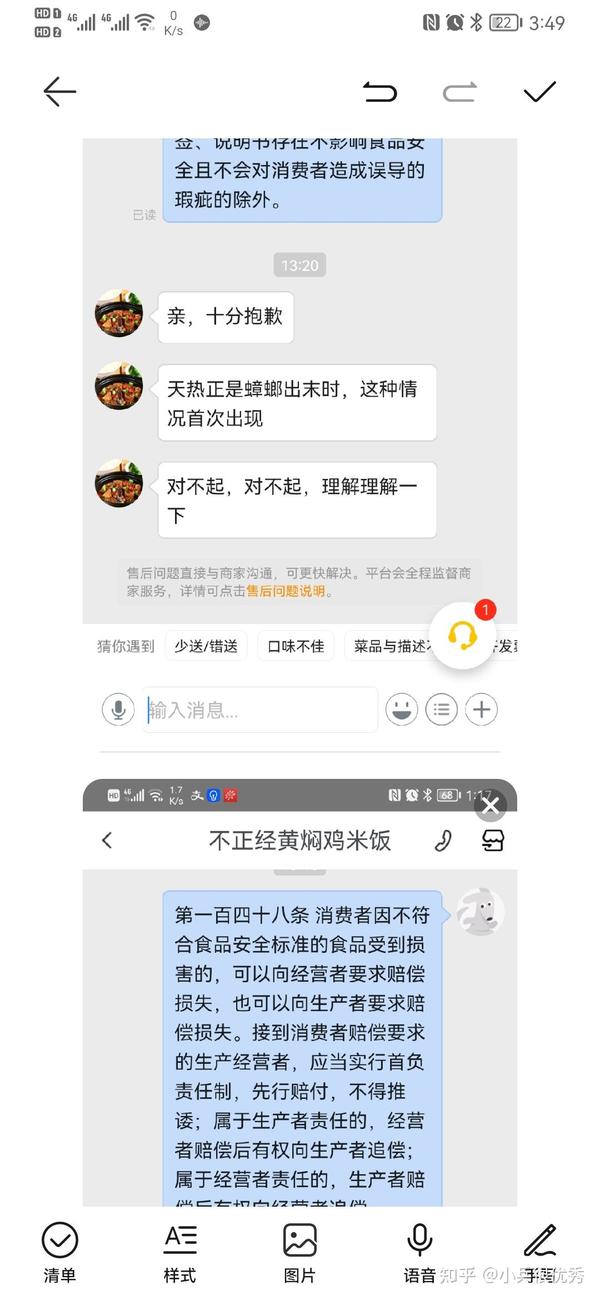Screen dimensions: 600x1300
Task: Undo the last edit
Action: 380,92
